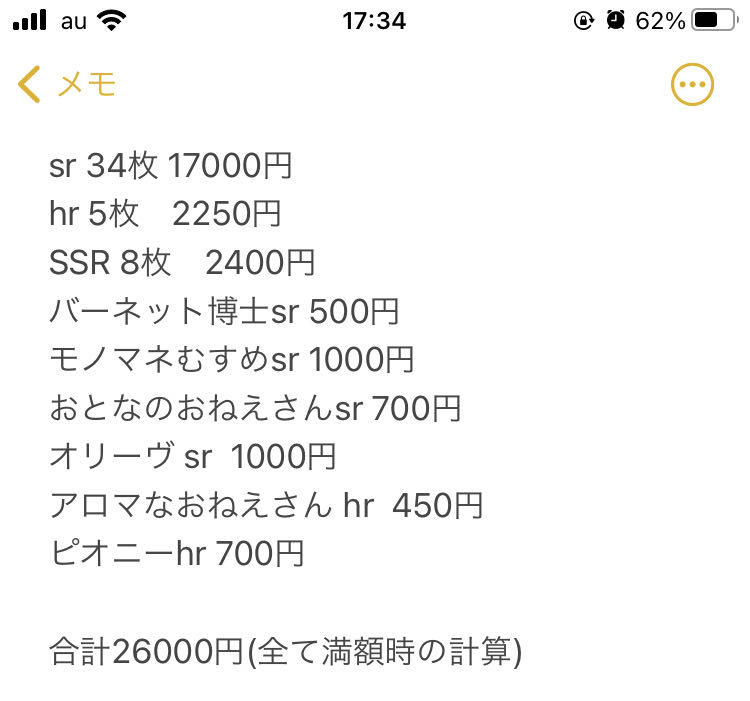
Task: Go back to the メモ list
Action: [66, 85]
